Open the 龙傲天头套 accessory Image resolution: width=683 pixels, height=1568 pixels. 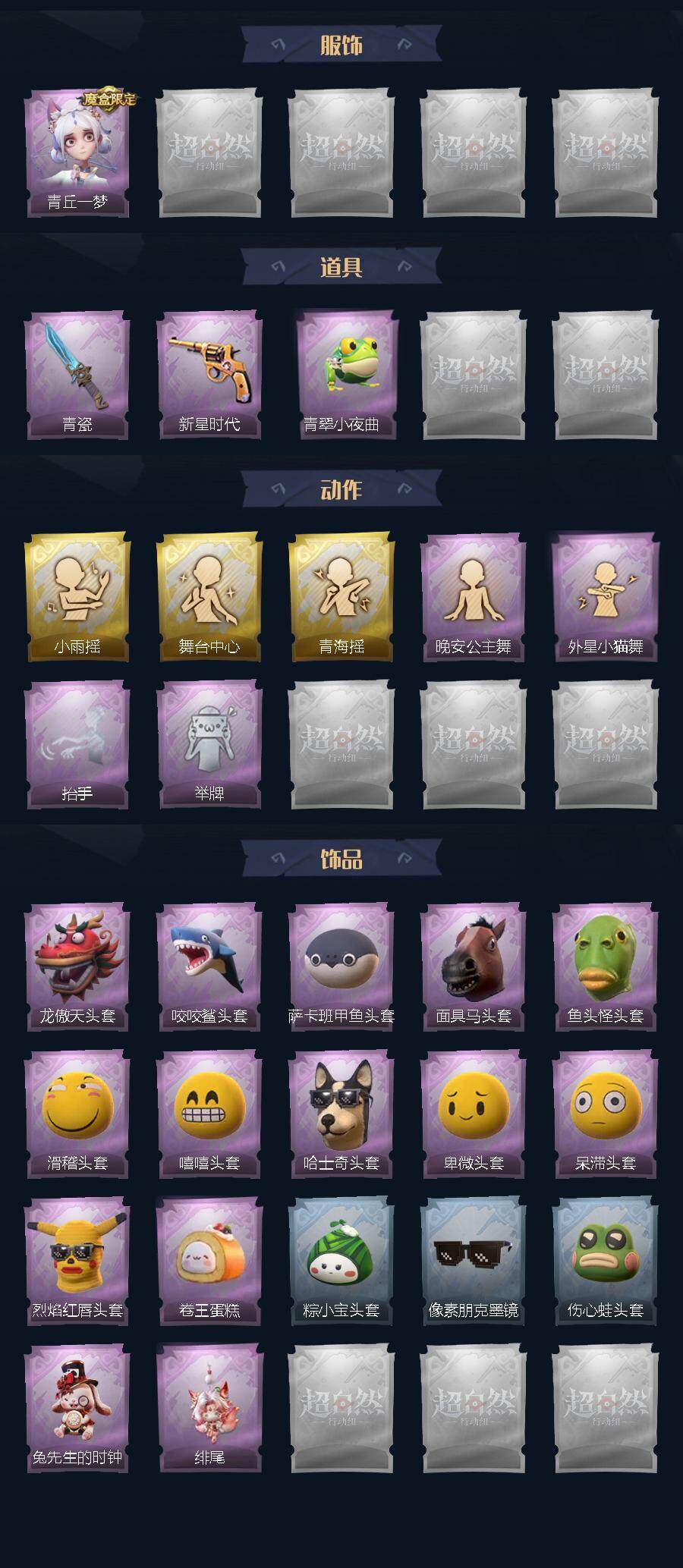pos(77,966)
